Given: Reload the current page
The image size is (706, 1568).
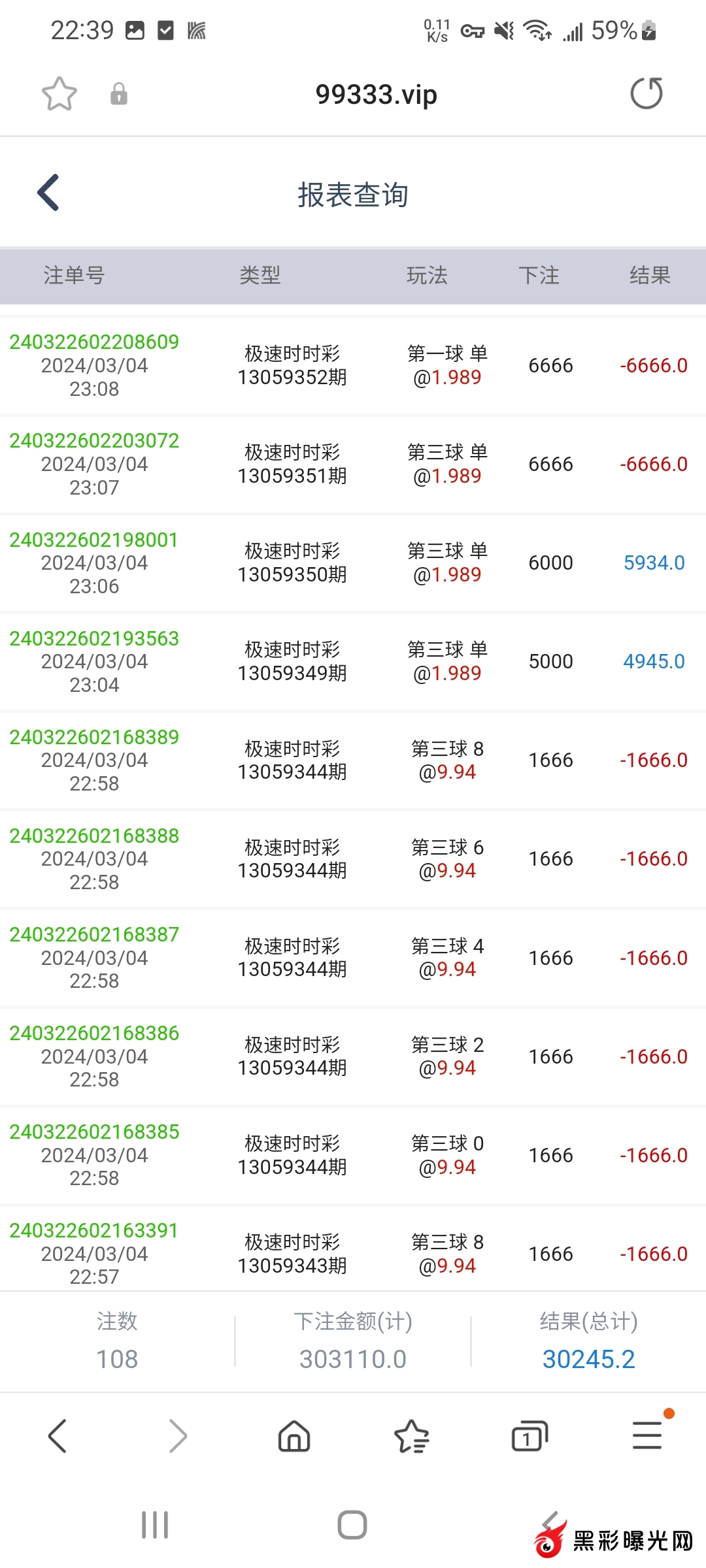Looking at the screenshot, I should (x=646, y=93).
